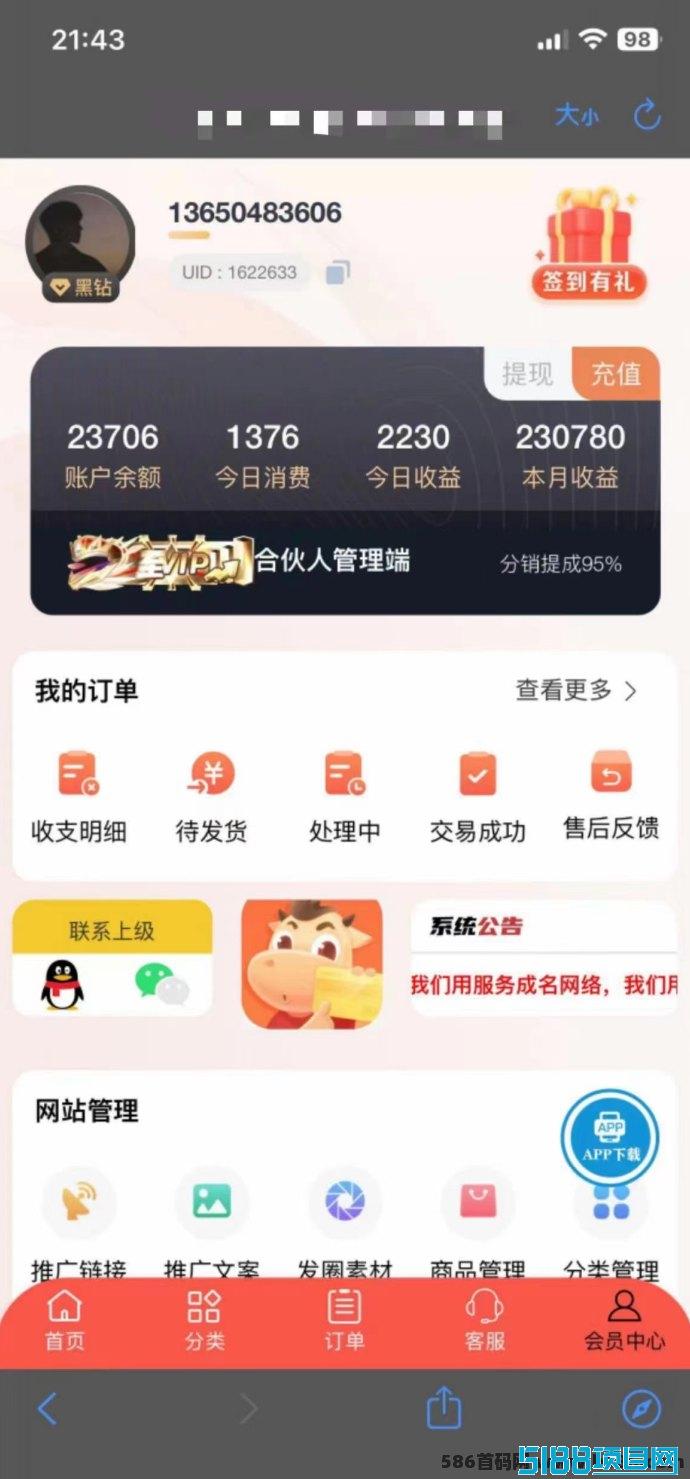View 处理中 orders

tap(344, 797)
